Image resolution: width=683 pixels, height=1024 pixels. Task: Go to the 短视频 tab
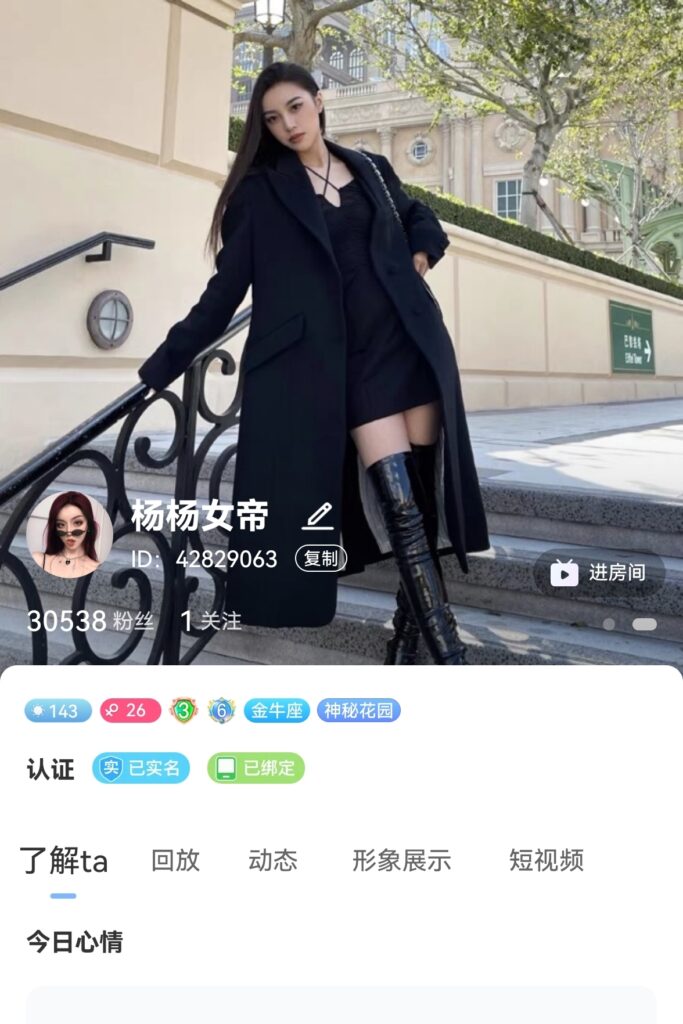click(x=546, y=860)
